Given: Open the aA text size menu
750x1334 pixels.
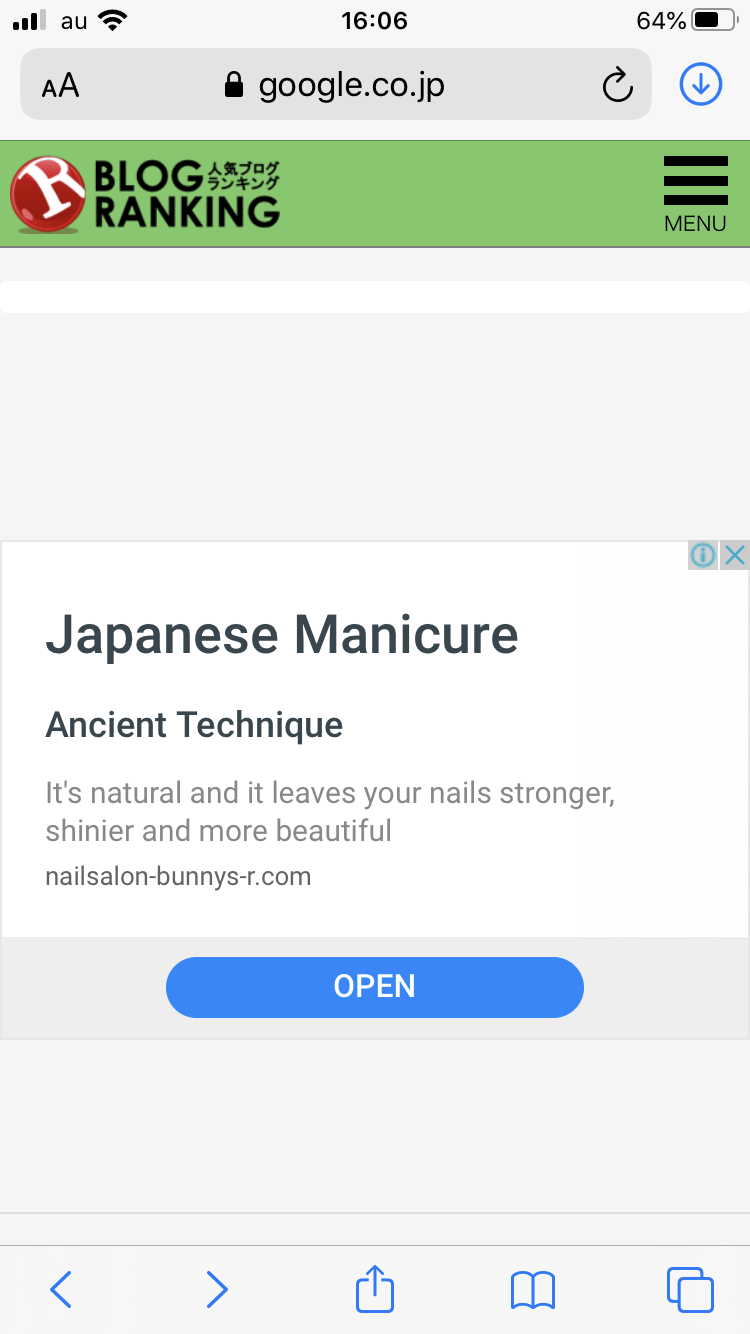Looking at the screenshot, I should [60, 86].
